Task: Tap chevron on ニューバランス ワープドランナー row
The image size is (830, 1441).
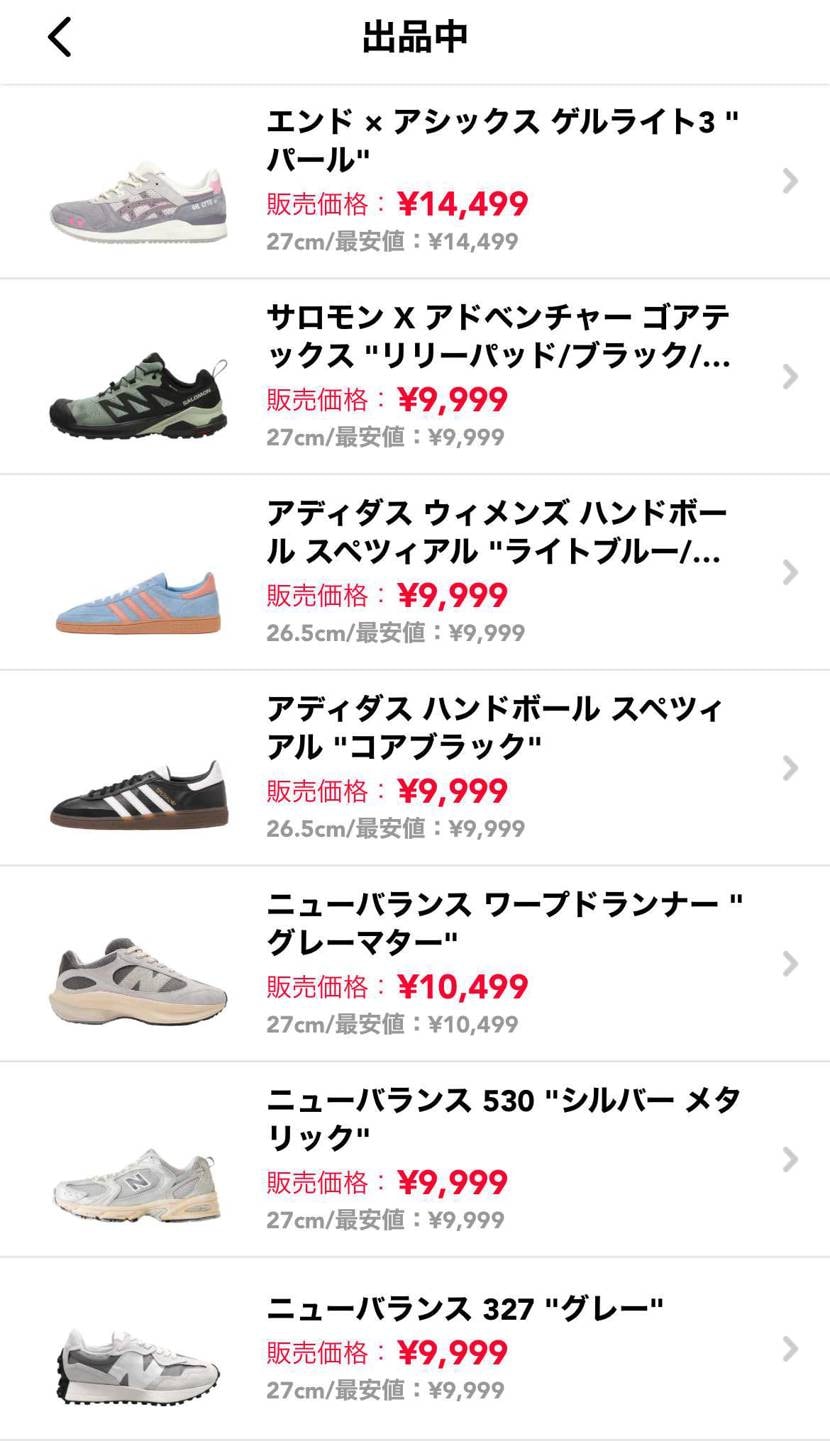Action: tap(789, 963)
